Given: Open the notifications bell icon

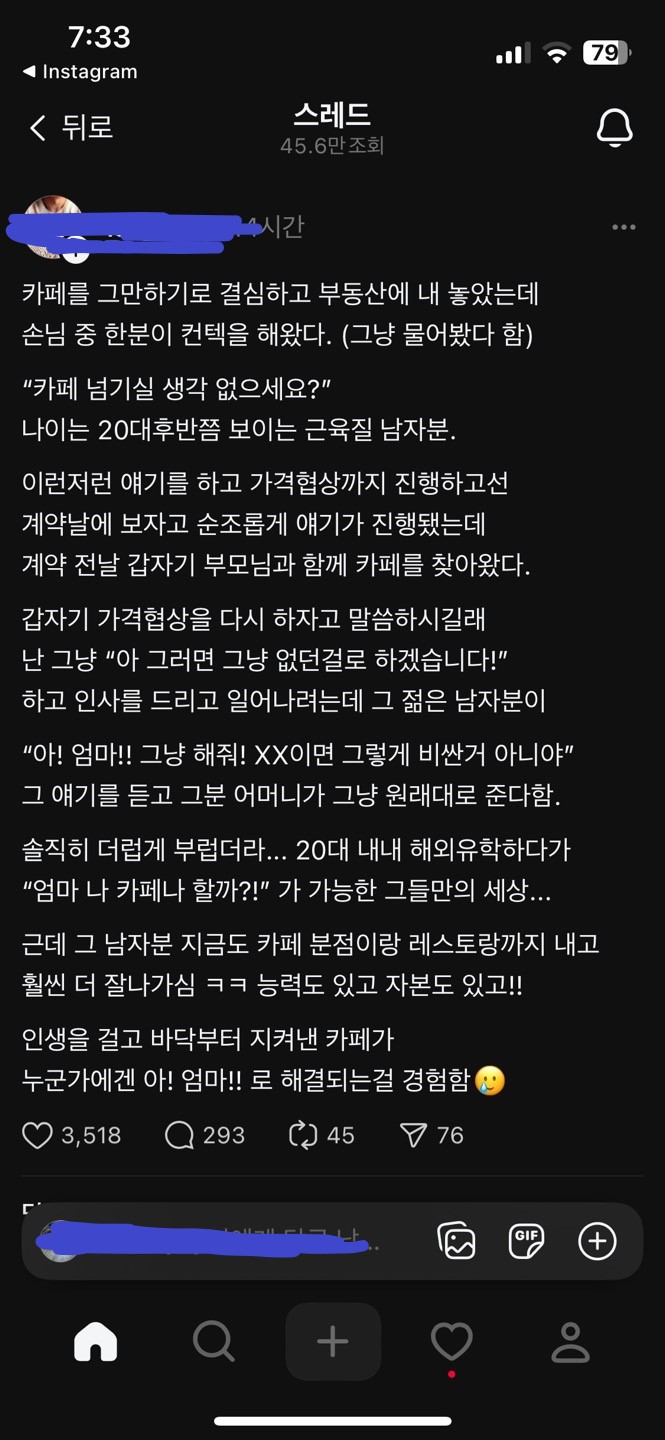Looking at the screenshot, I should coord(614,128).
